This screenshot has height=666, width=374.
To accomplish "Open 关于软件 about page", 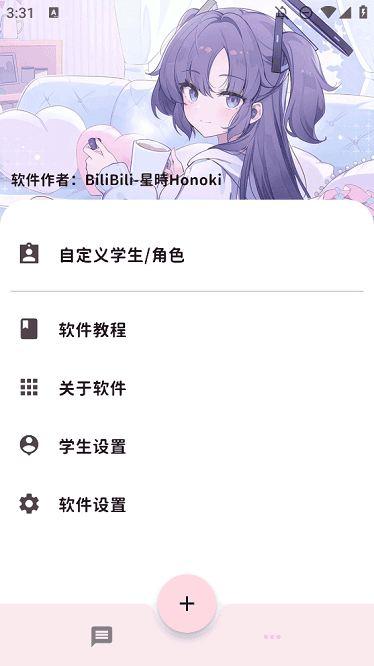I will [x=187, y=388].
